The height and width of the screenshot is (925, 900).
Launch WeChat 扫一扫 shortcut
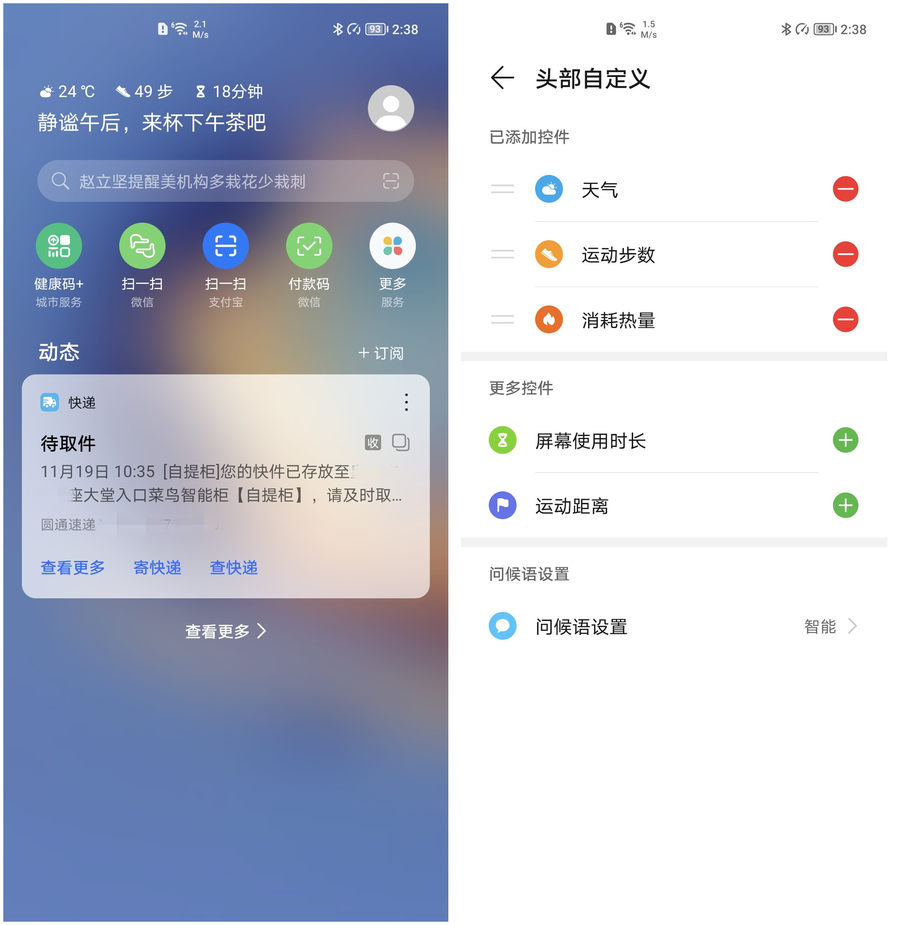142,246
